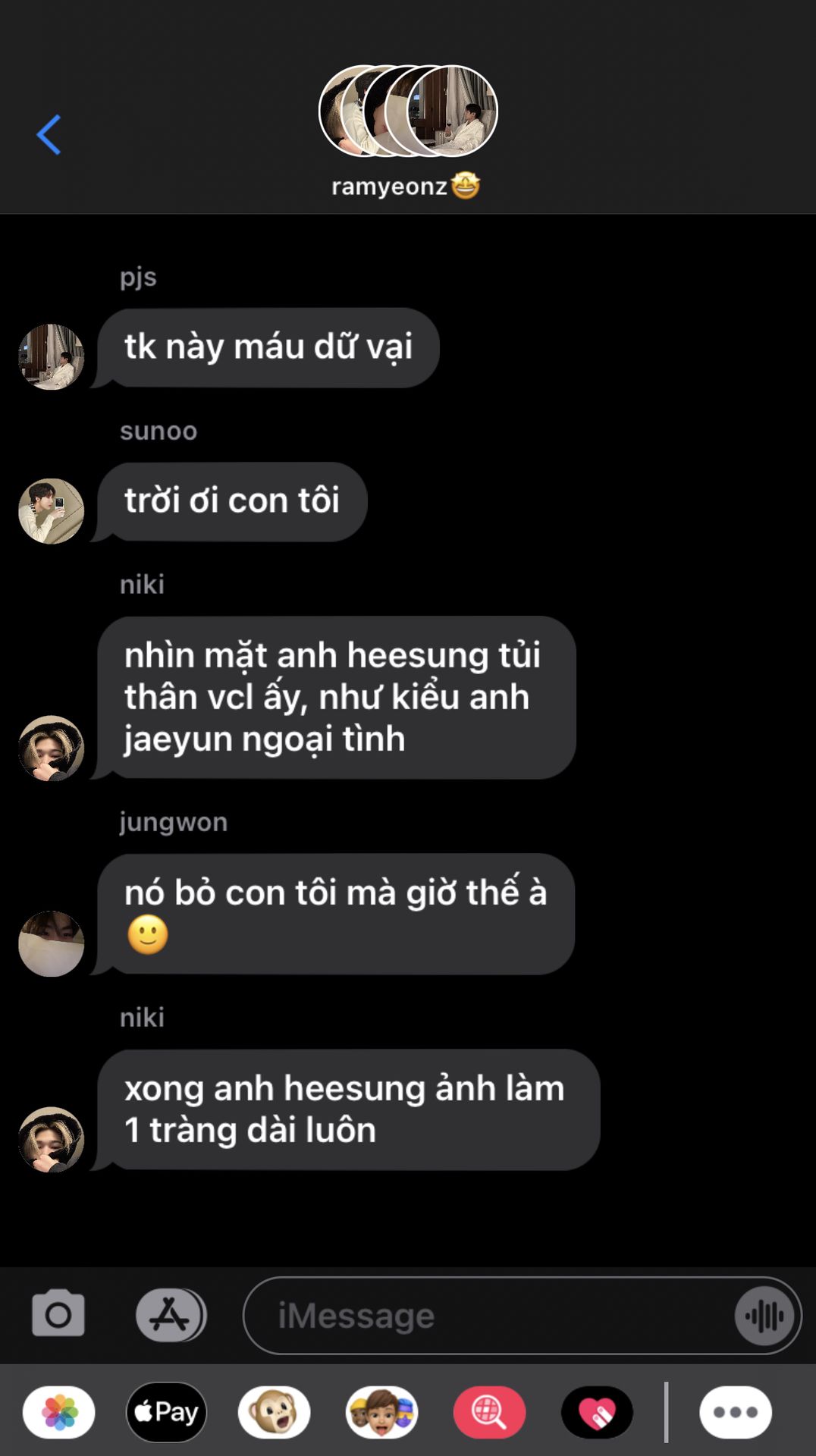Image resolution: width=816 pixels, height=1456 pixels.
Task: View sunoo's contact avatar
Action: pos(51,510)
